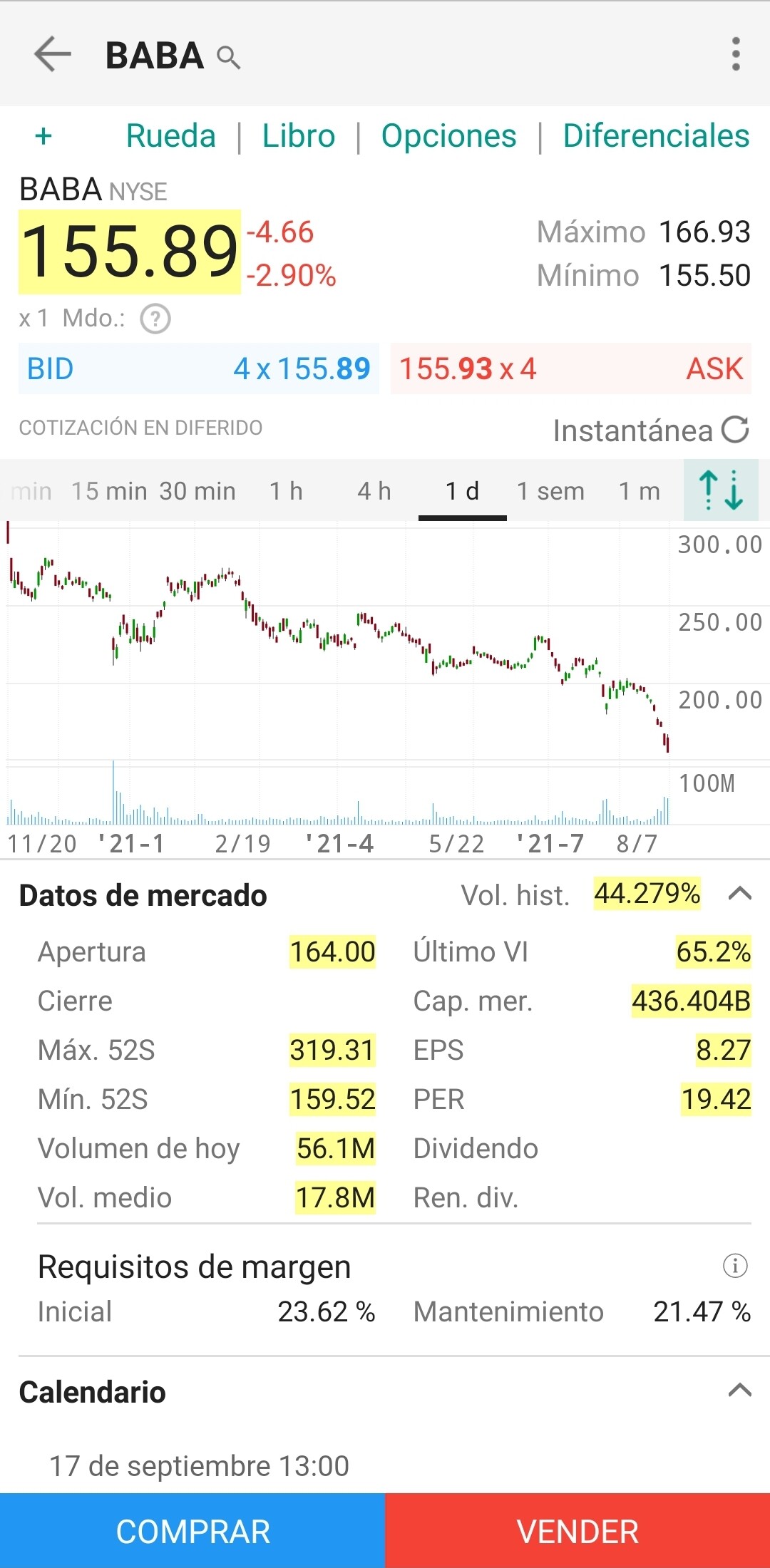Open the three-dot overflow menu
This screenshot has height=1568, width=770.
click(x=736, y=55)
